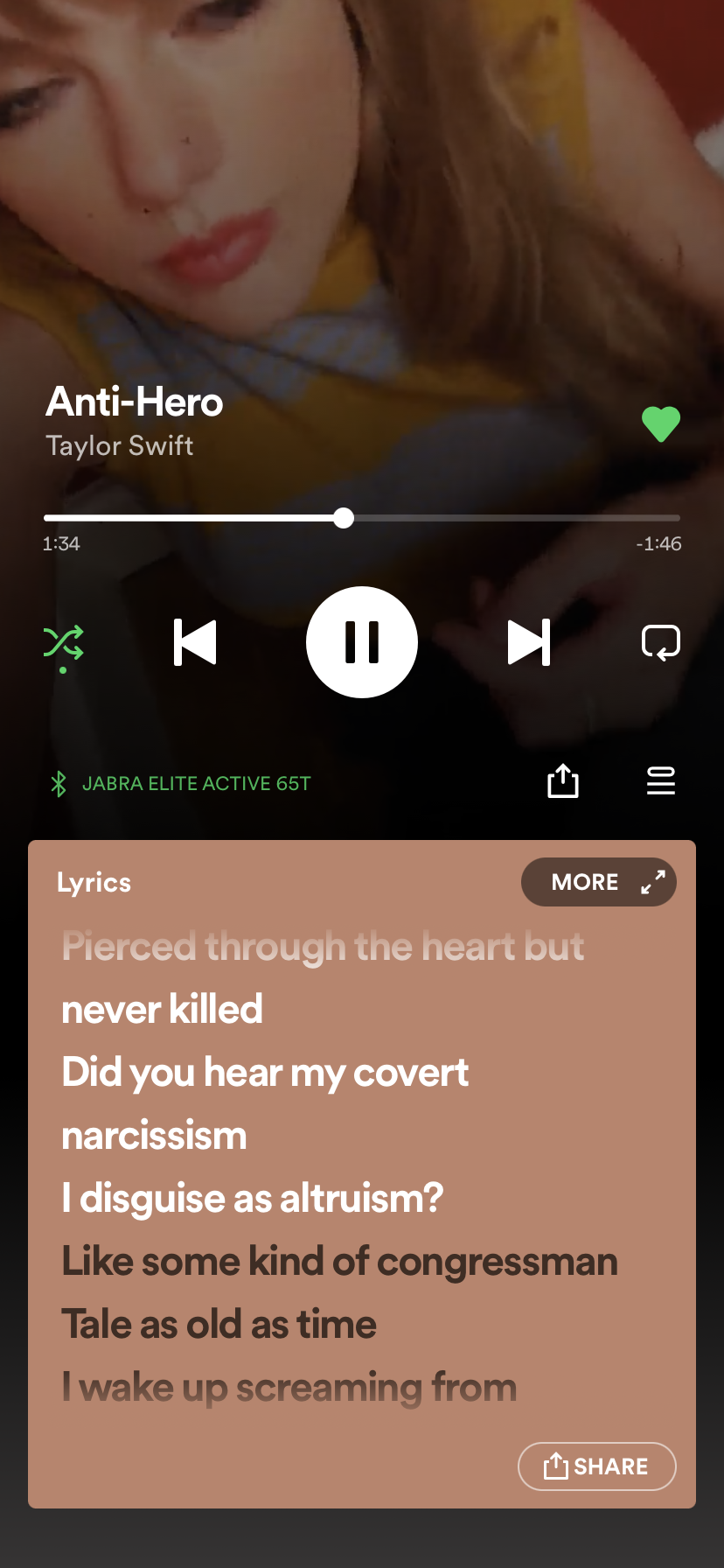Open Jabra Elite Active 65t device picker
The image size is (724, 1568).
[x=182, y=783]
